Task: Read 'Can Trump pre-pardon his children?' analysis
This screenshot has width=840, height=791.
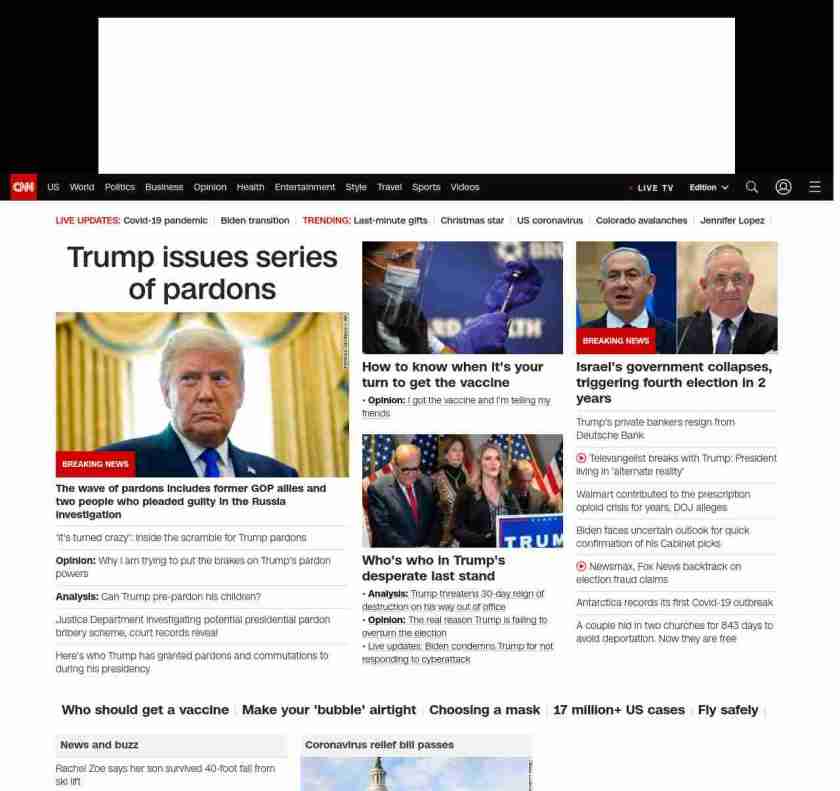Action: click(x=180, y=597)
